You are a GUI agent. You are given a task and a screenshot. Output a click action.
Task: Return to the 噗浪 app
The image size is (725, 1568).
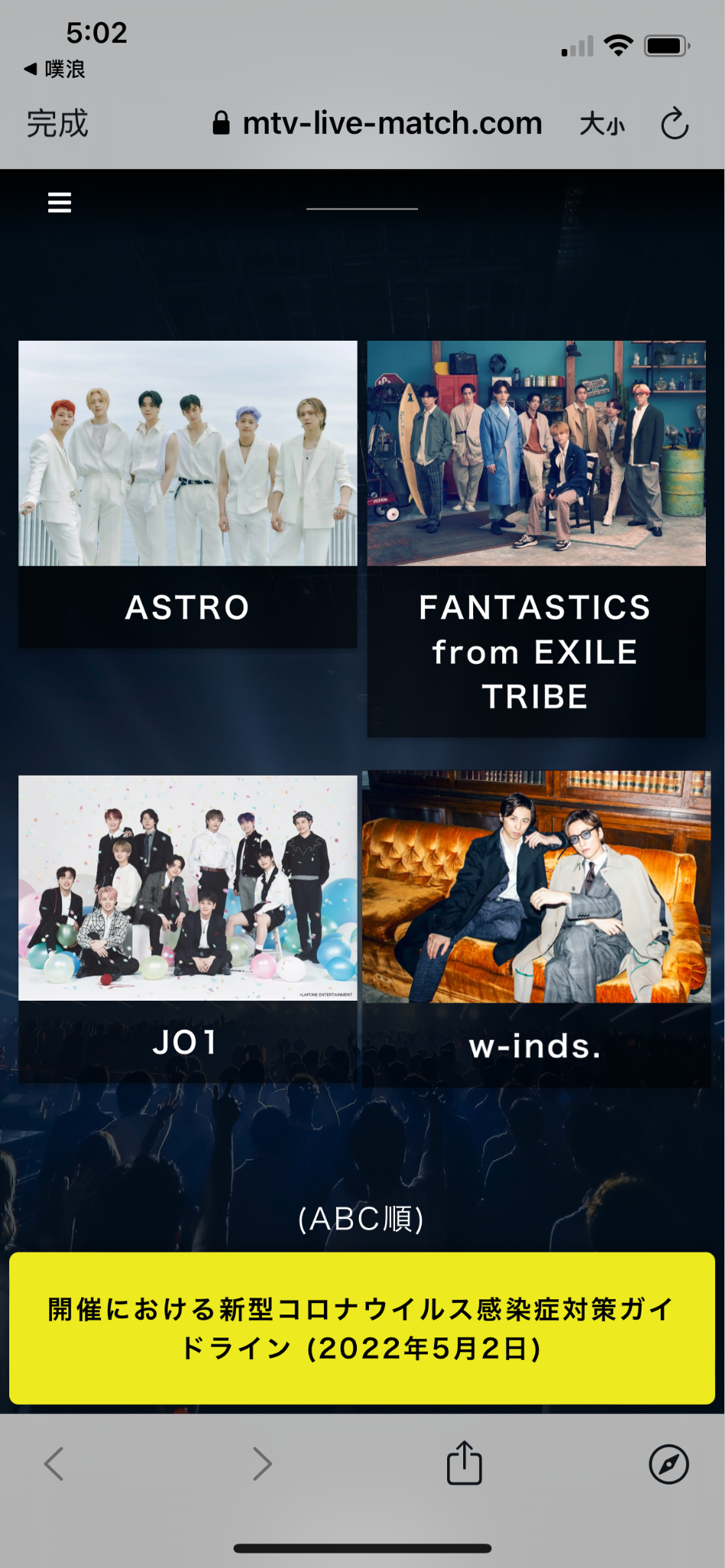pos(54,69)
